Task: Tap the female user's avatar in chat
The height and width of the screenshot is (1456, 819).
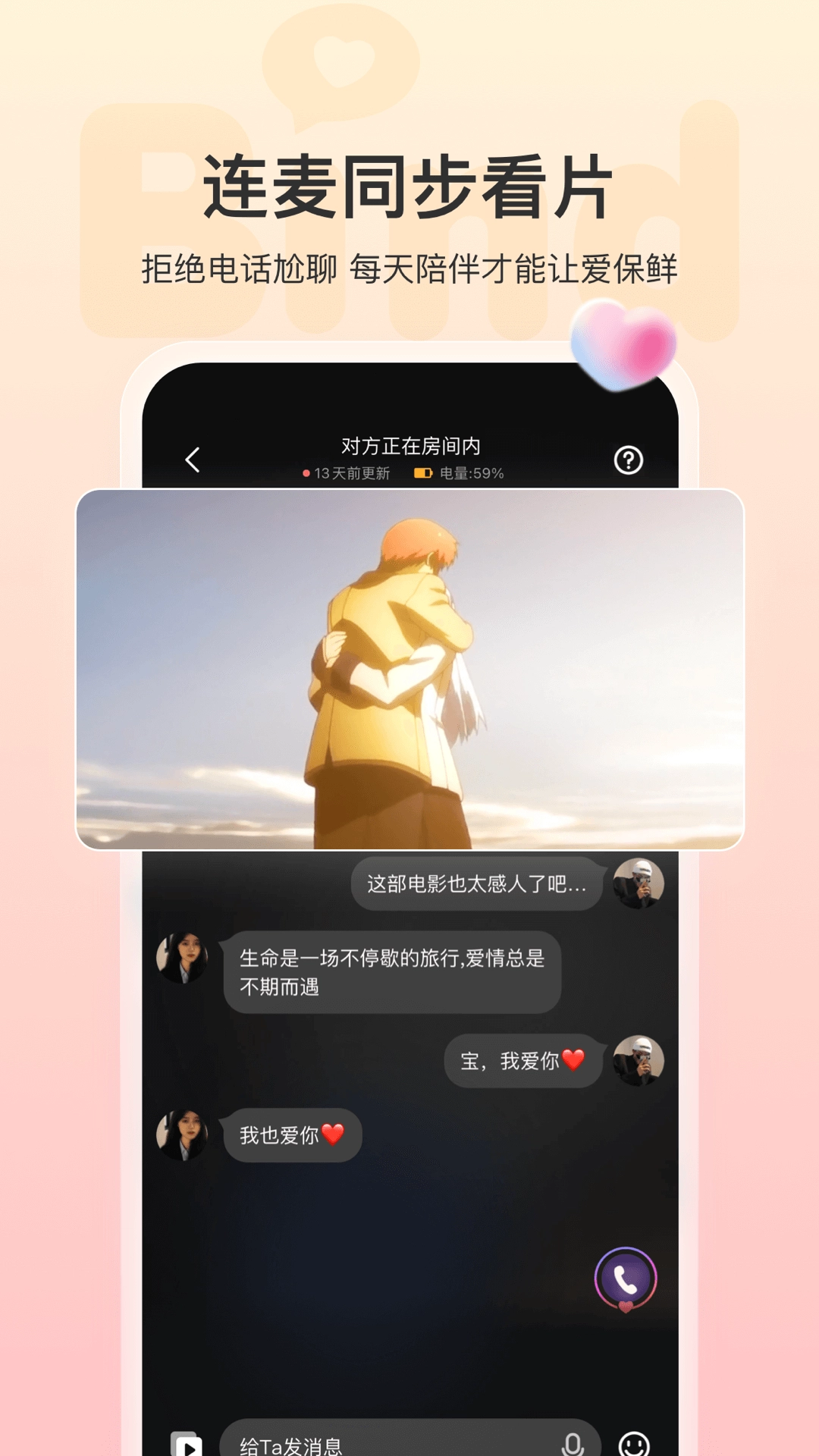Action: pos(182,955)
